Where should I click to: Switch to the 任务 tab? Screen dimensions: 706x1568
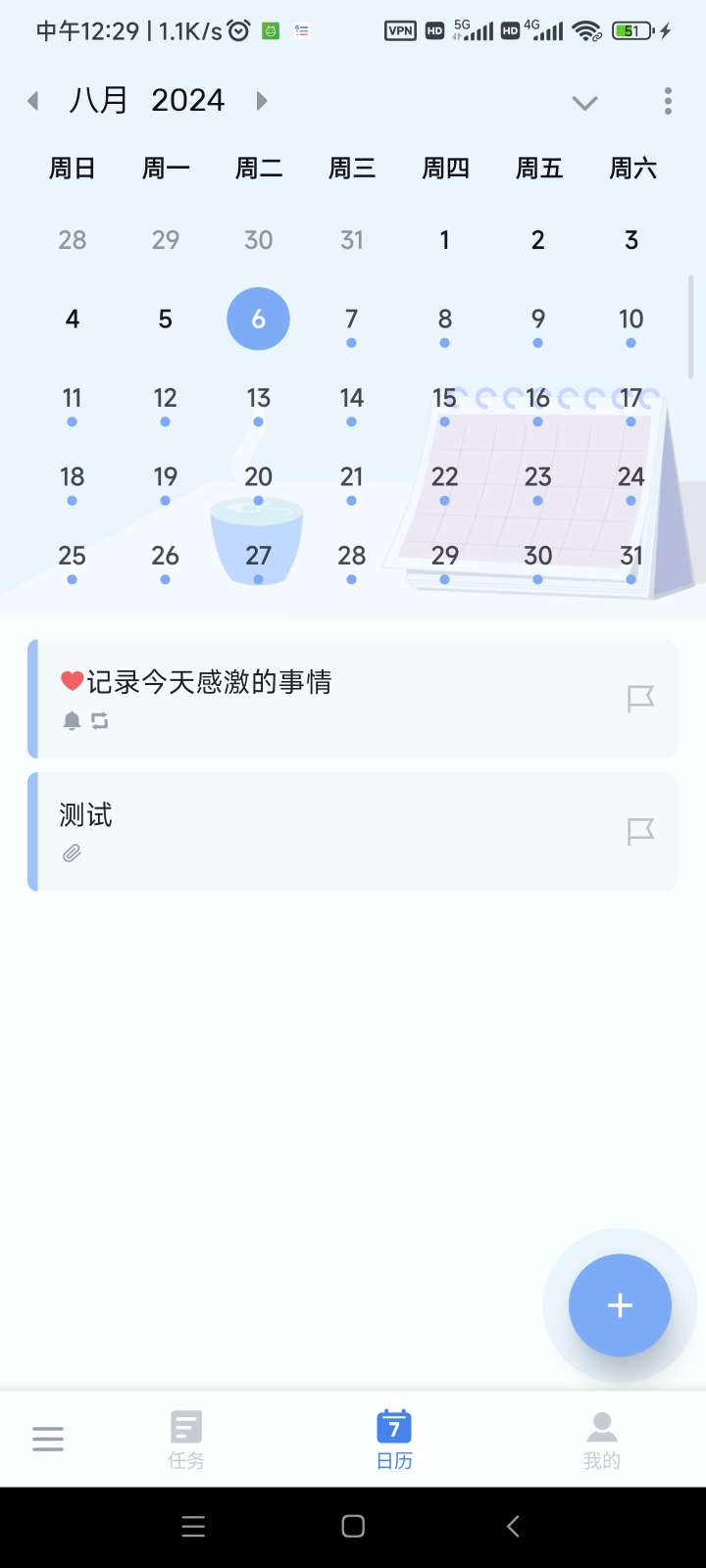pos(186,1439)
